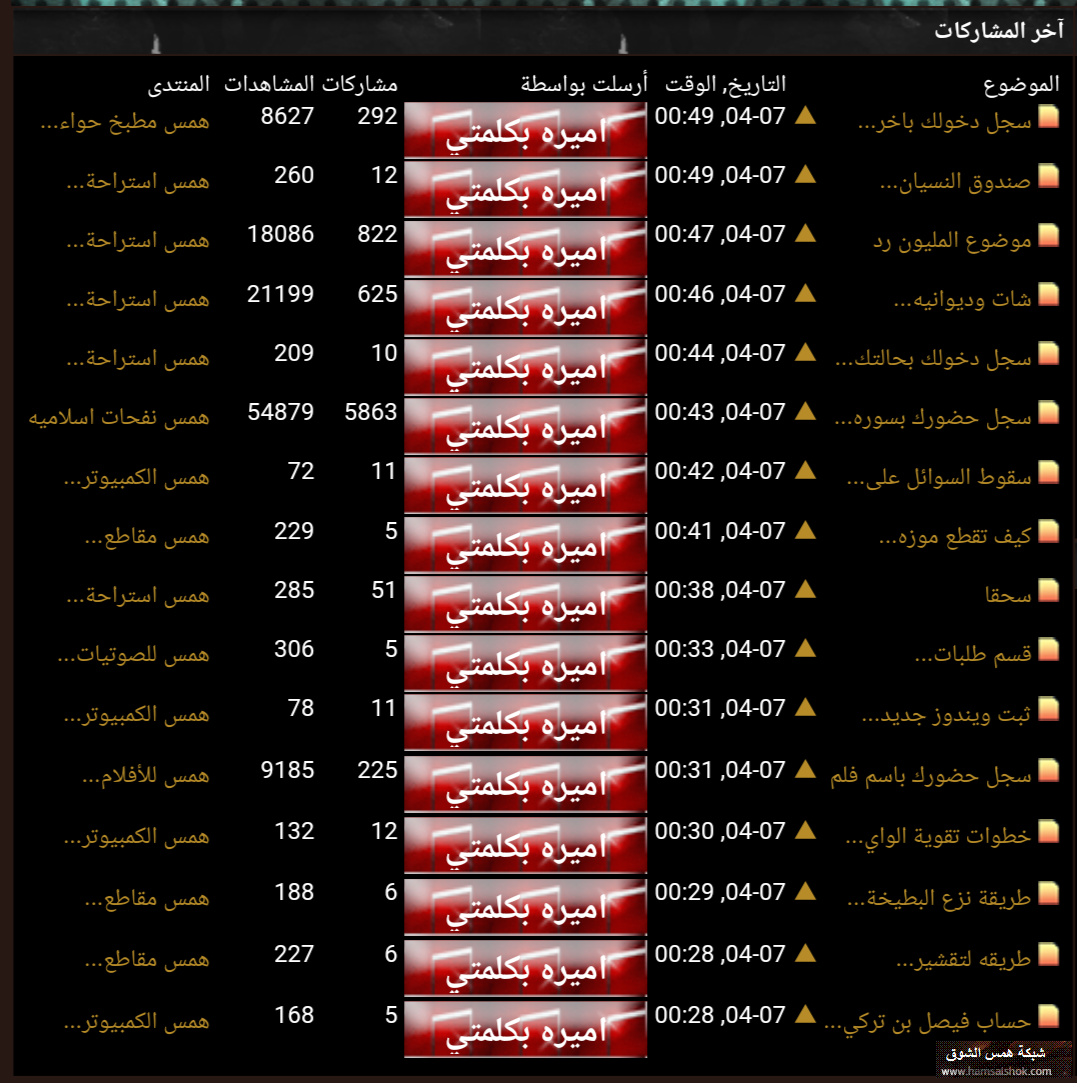View poster profile in 'سجل حضورك بسوره...' row
Screen dimensions: 1077x1083
coord(525,425)
